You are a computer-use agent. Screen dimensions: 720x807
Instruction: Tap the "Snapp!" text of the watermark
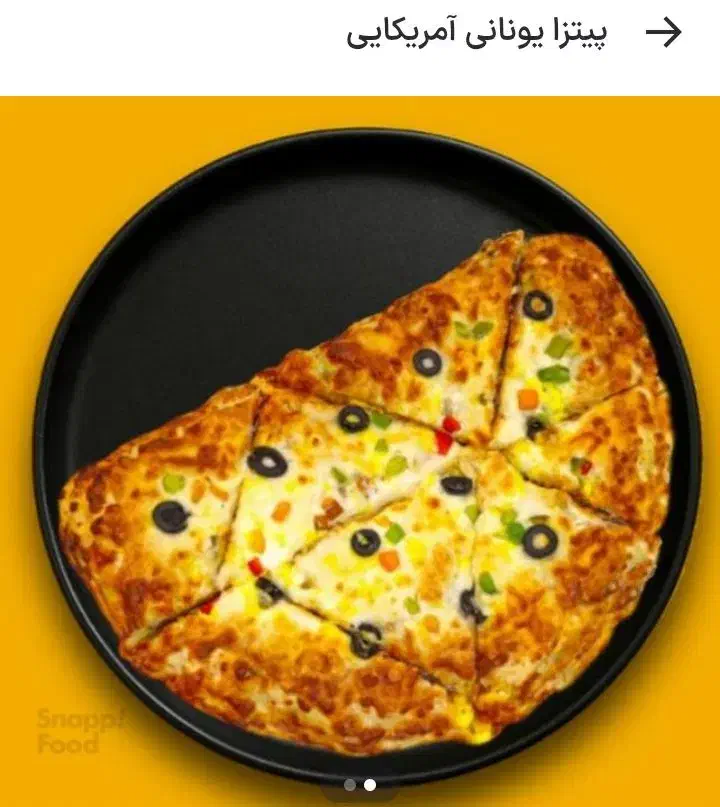click(x=66, y=721)
